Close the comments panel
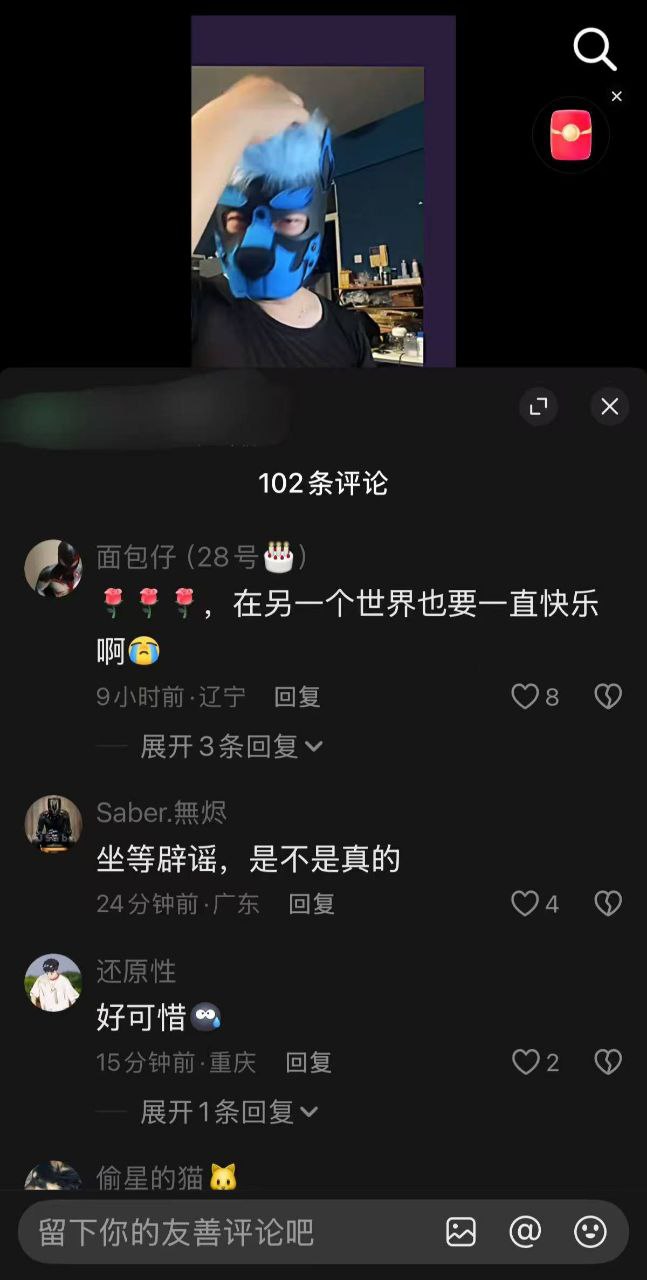Image resolution: width=647 pixels, height=1280 pixels. coord(610,406)
